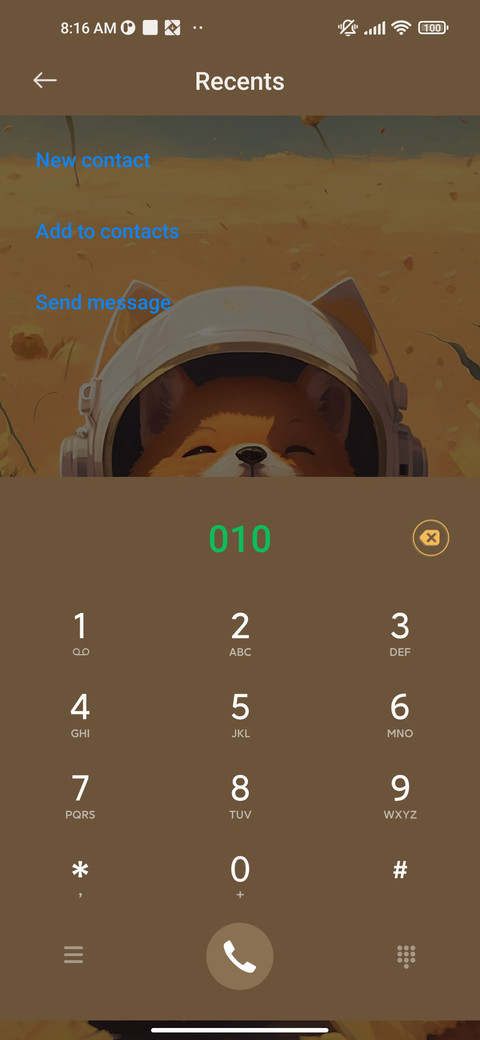The image size is (480, 1040).
Task: Dial digit 9 WXYZ key
Action: pyautogui.click(x=400, y=797)
